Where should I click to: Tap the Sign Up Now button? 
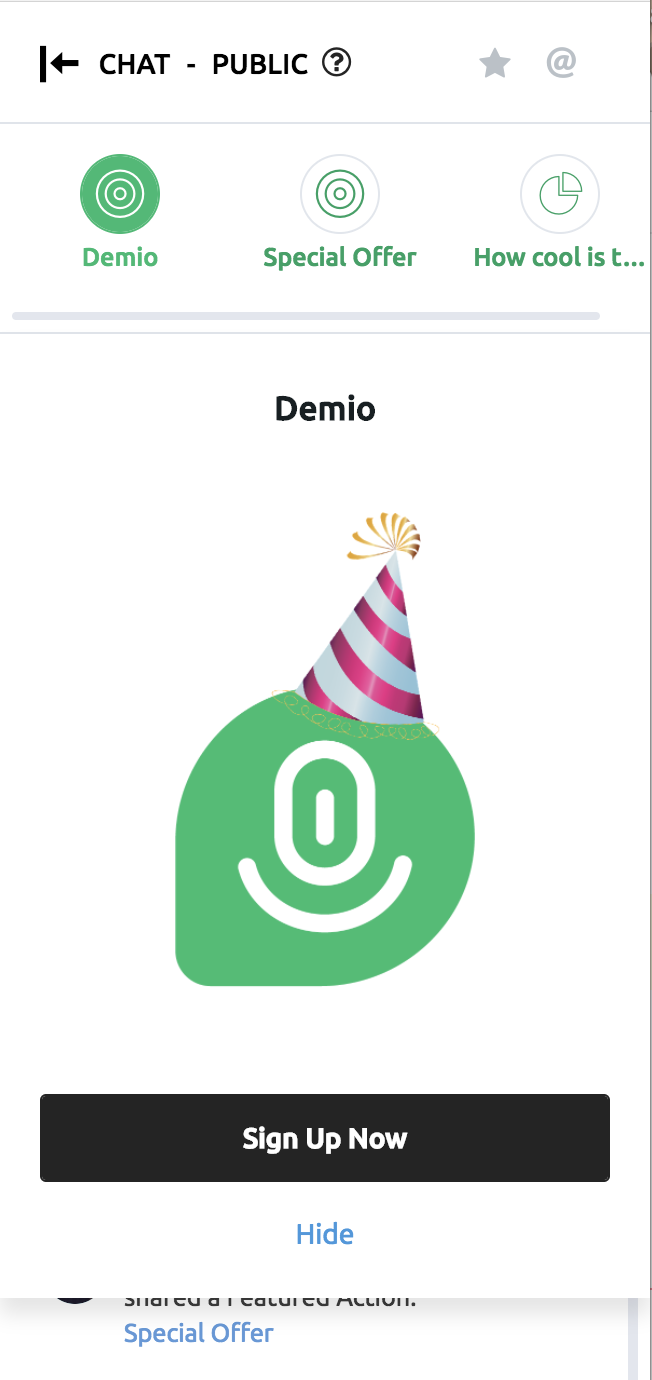325,1138
